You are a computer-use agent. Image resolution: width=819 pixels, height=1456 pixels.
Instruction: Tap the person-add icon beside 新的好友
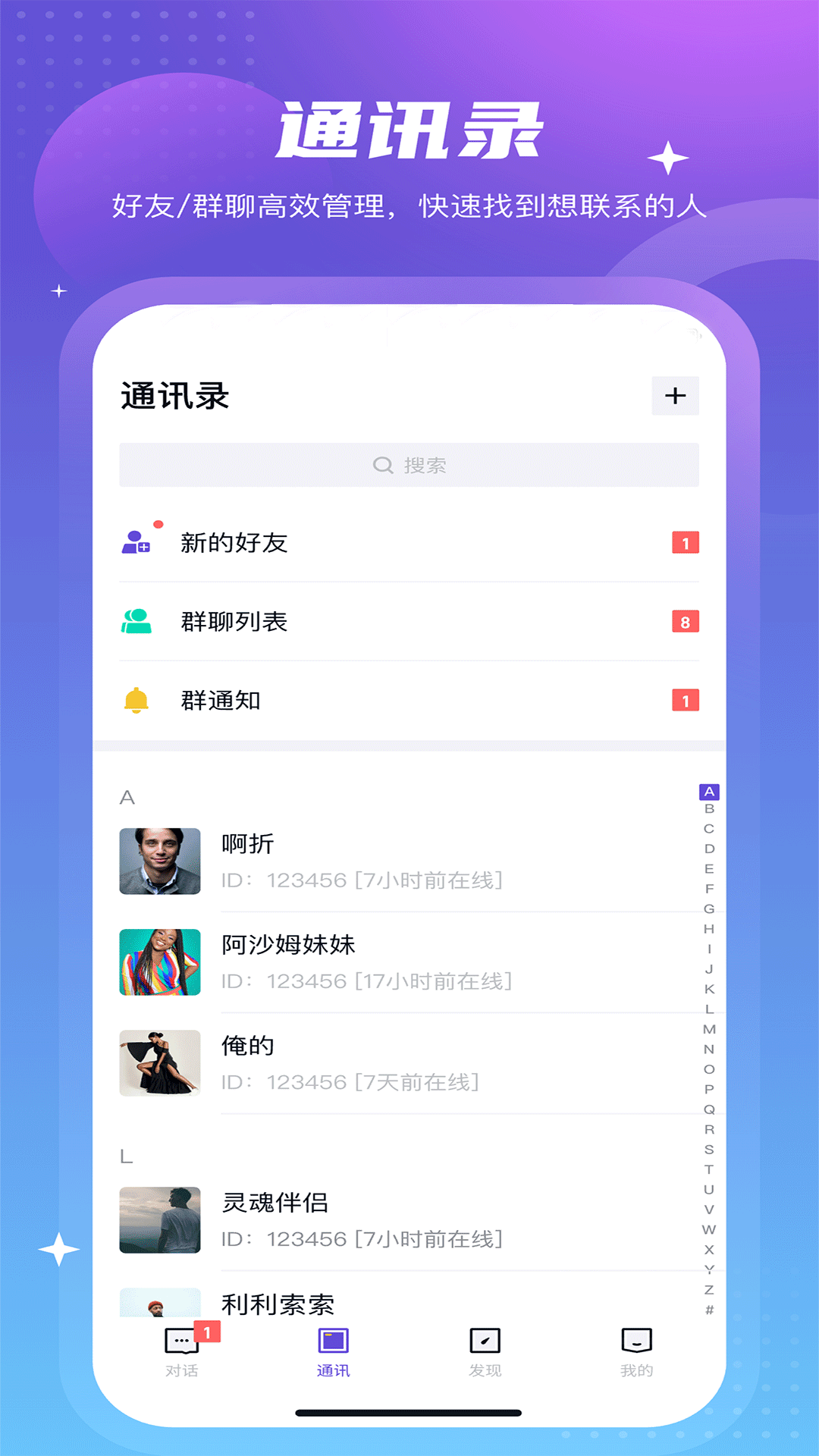click(x=136, y=540)
